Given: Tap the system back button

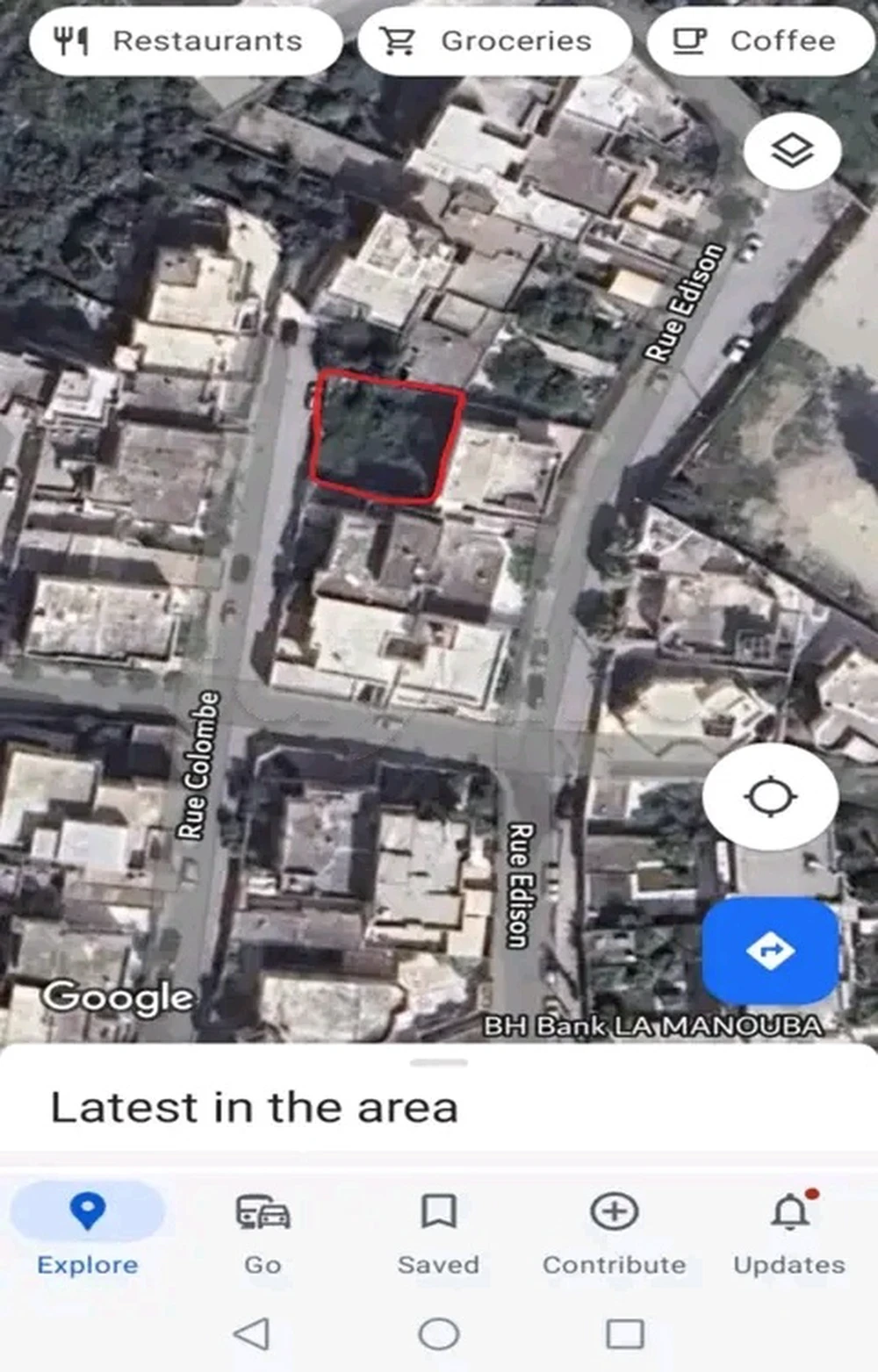Looking at the screenshot, I should [252, 1334].
